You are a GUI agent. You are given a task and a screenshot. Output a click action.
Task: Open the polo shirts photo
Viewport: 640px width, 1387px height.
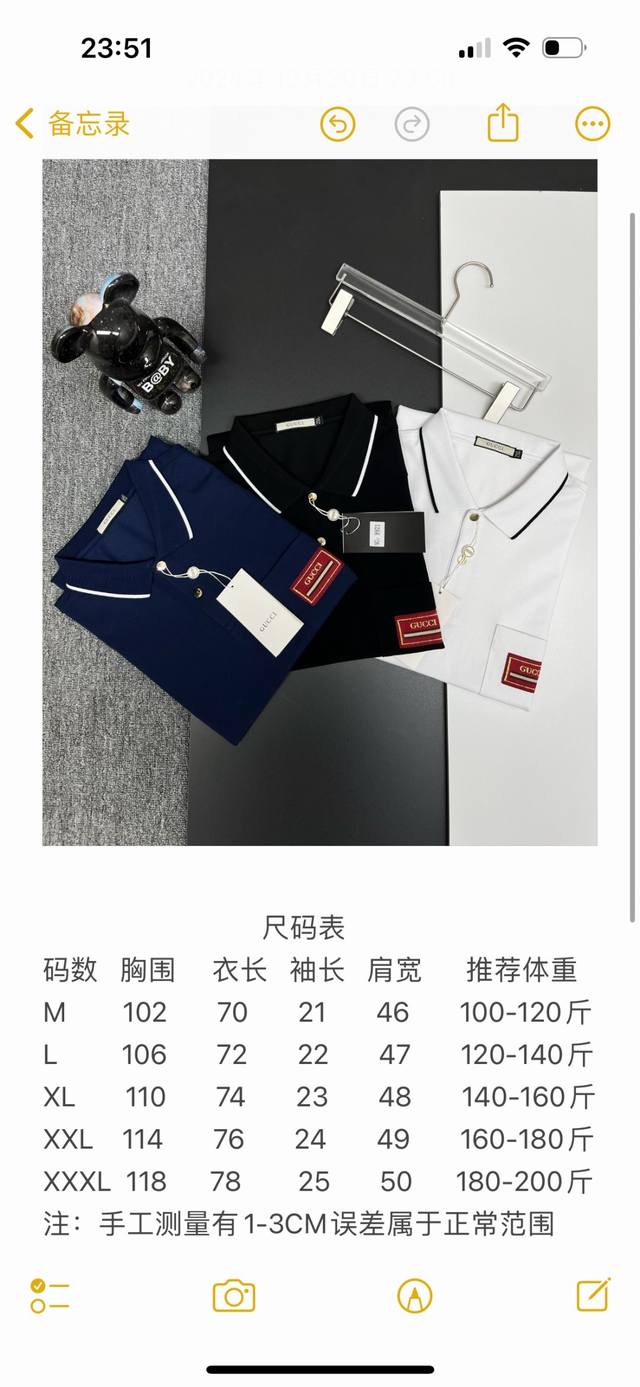pos(319,502)
